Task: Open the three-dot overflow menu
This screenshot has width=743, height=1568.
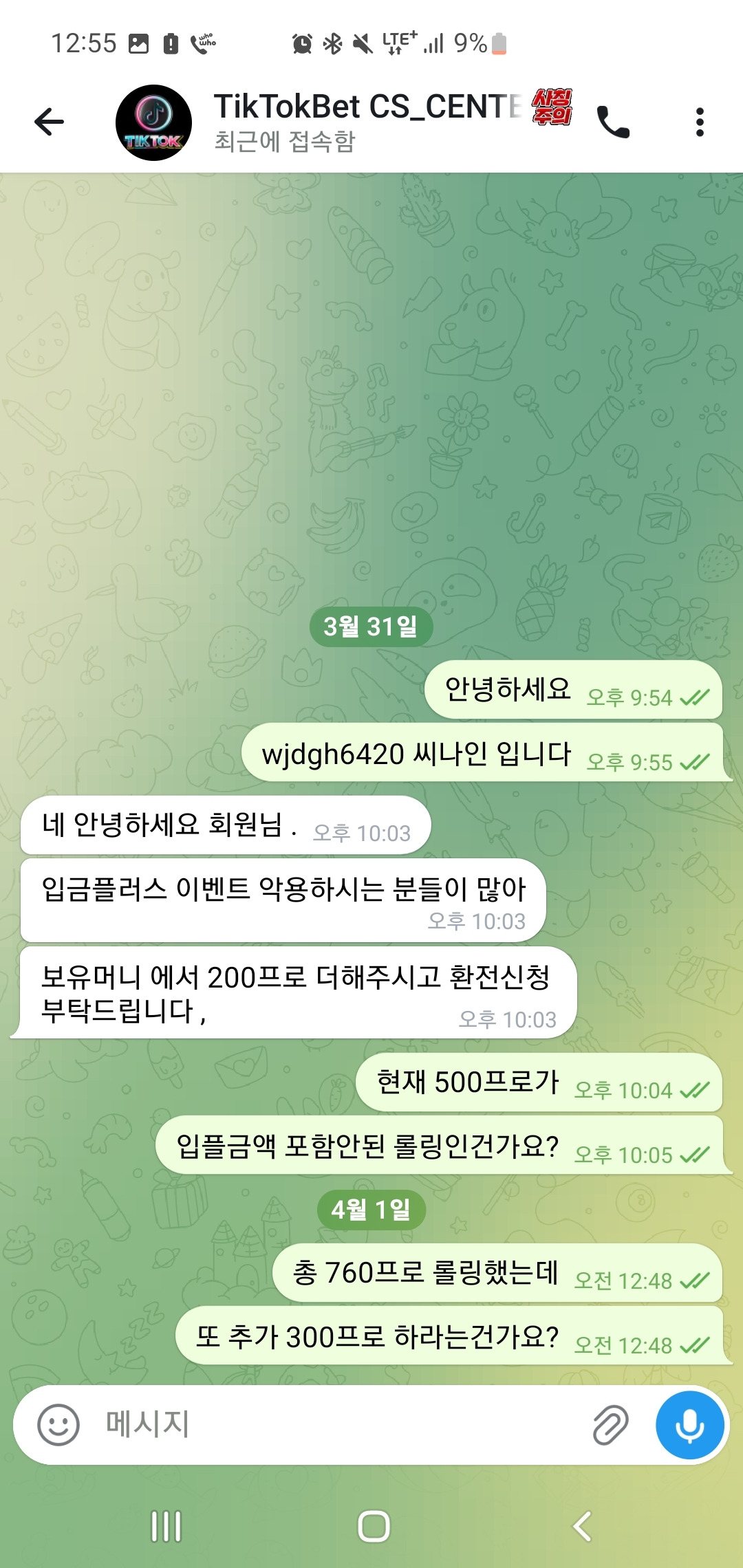Action: [x=700, y=122]
